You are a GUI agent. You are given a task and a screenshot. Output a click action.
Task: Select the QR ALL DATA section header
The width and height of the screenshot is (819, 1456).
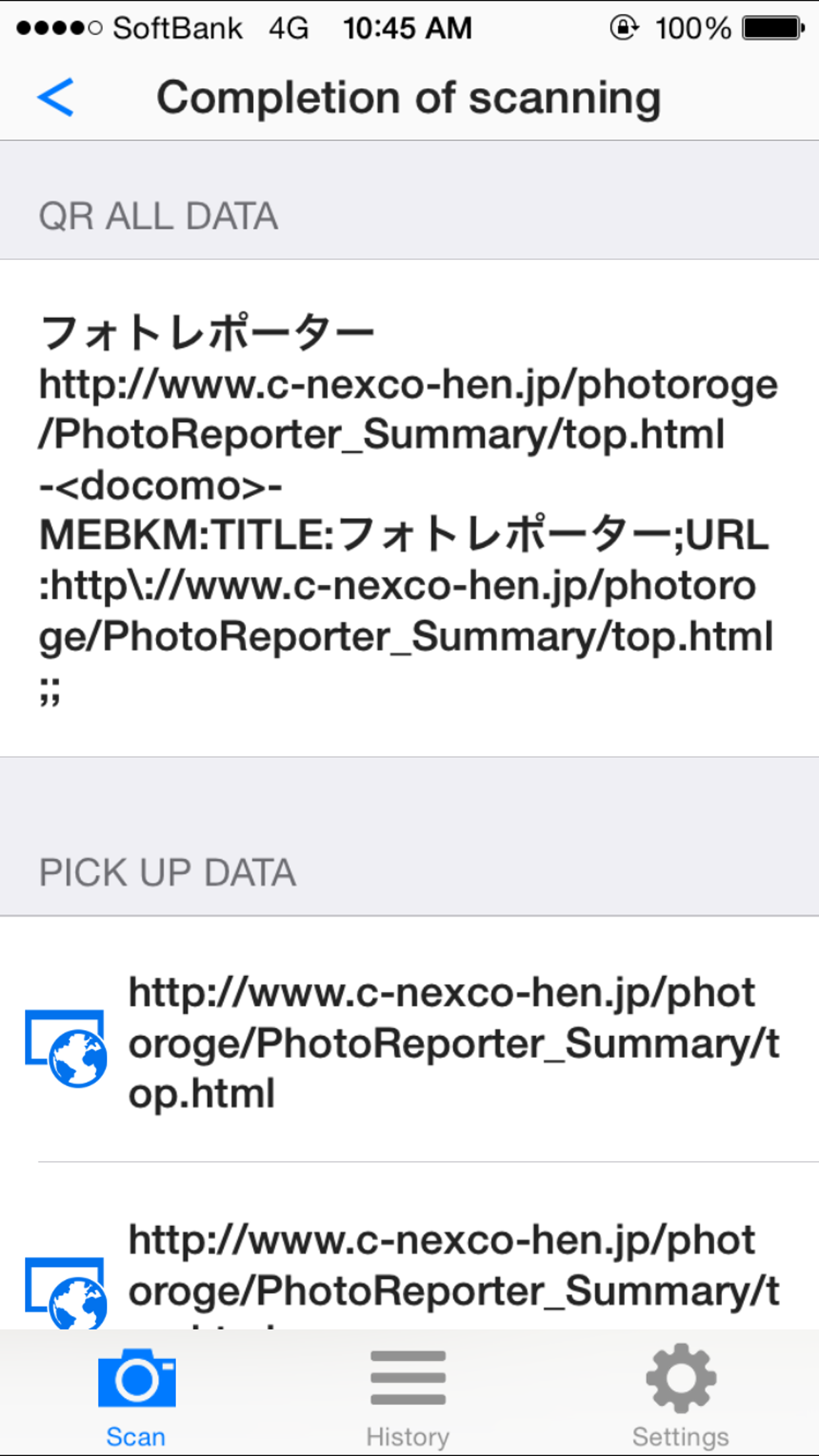pyautogui.click(x=158, y=214)
